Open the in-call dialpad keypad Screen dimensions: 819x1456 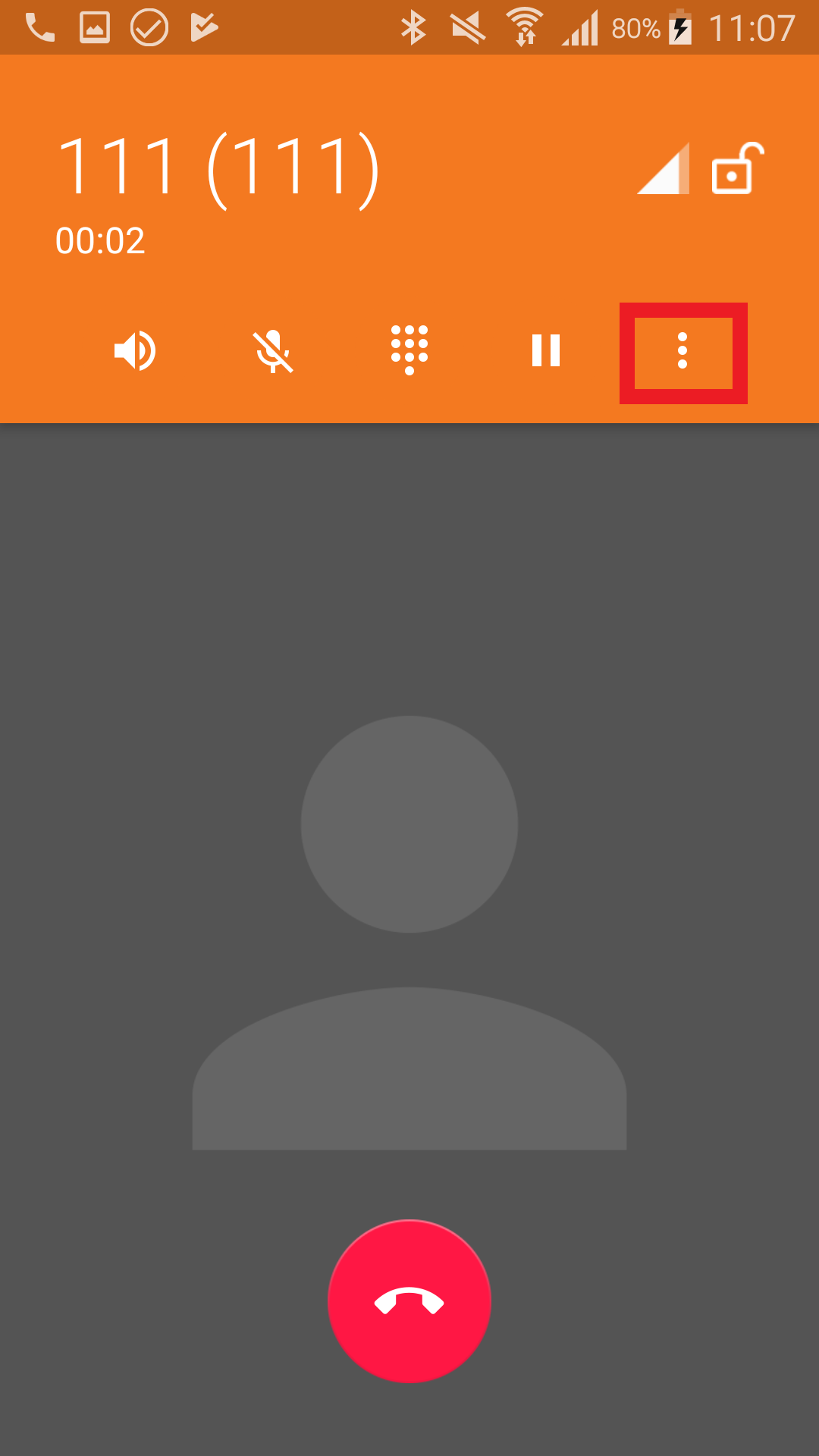(x=409, y=350)
